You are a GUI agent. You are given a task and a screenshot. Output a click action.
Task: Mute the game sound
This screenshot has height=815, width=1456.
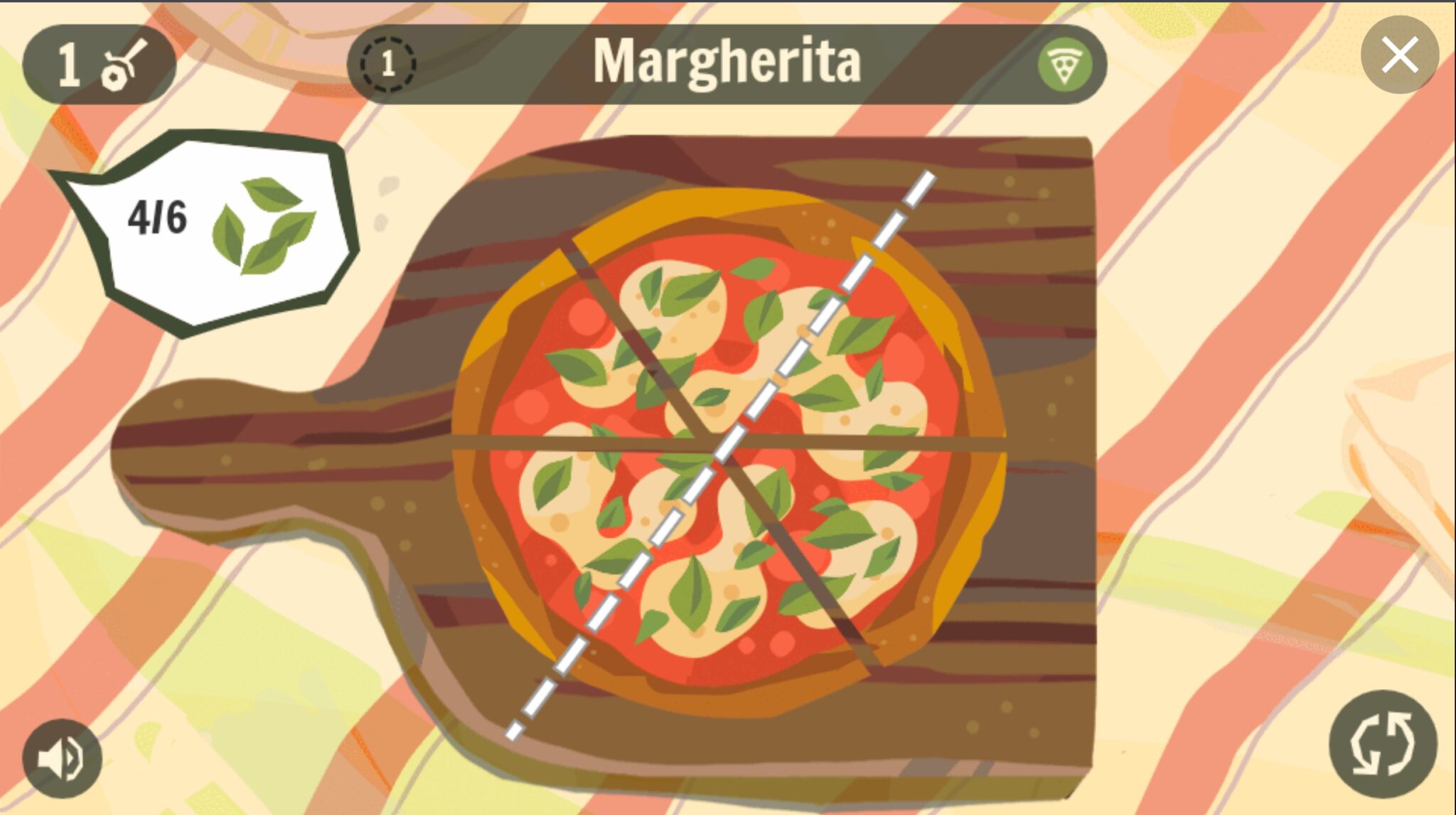[63, 758]
